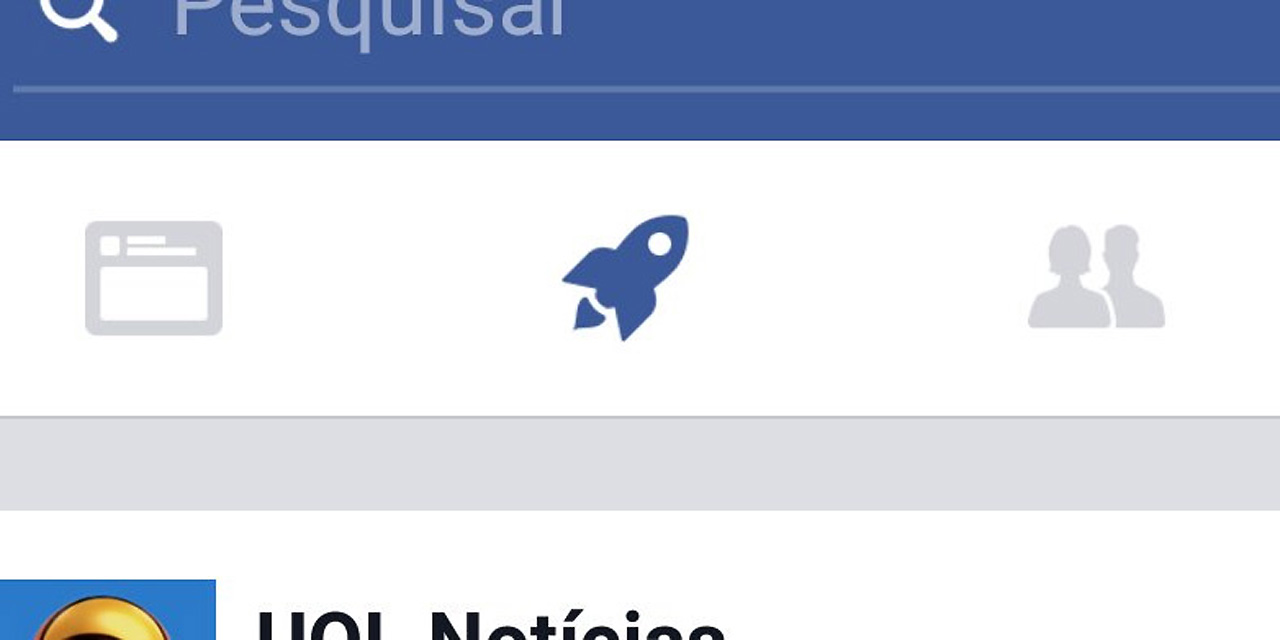Screen dimensions: 1280x640
Task: Open the friend requests tab
Action: pyautogui.click(x=1097, y=277)
